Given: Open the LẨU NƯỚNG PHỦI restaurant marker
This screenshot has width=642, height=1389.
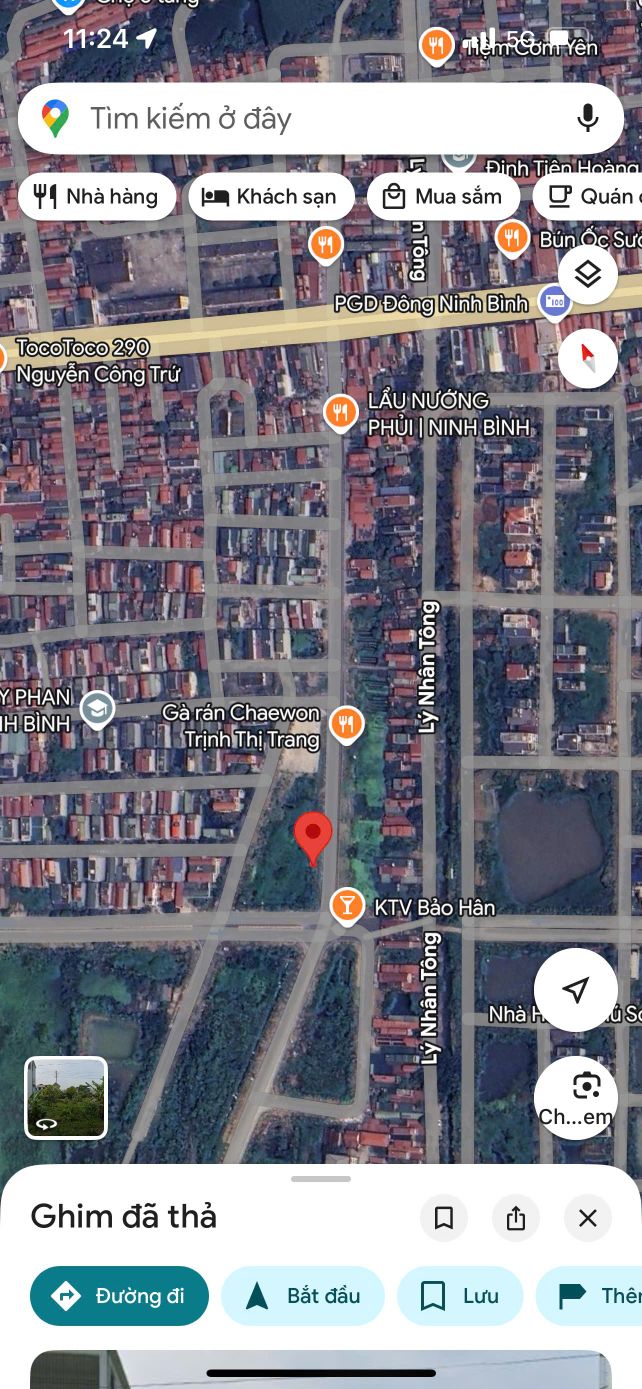Looking at the screenshot, I should [341, 412].
